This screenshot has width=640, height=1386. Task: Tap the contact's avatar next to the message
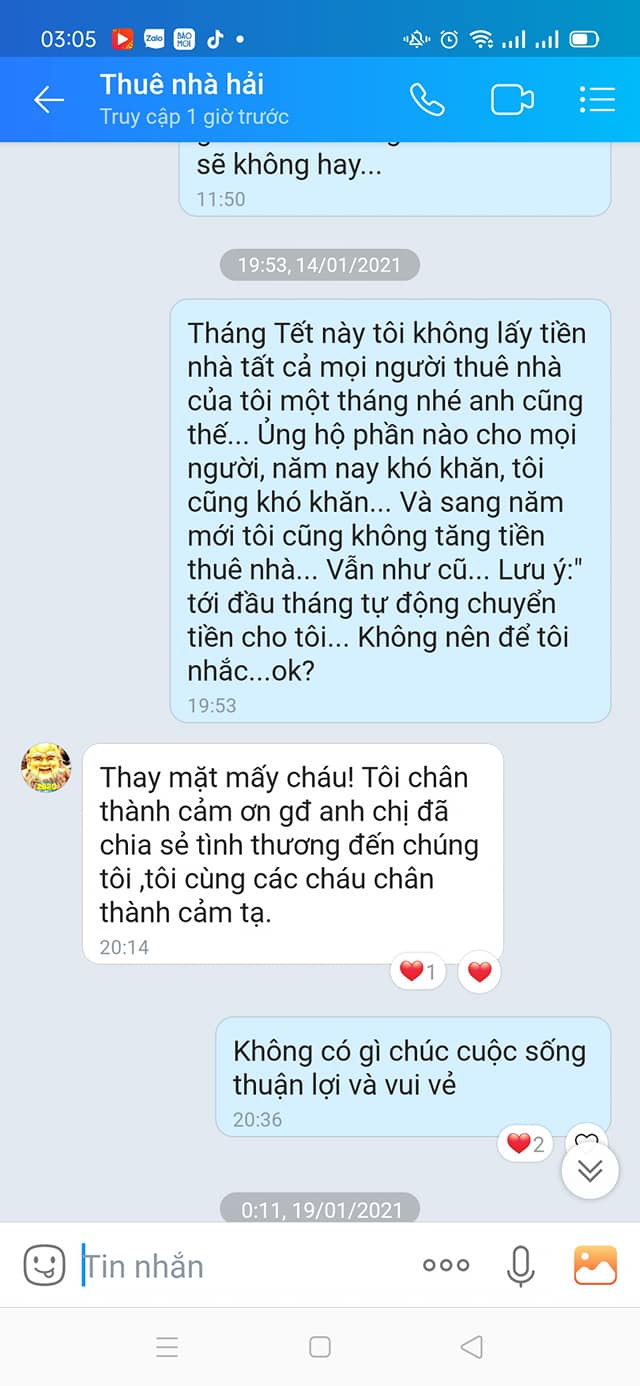(46, 768)
